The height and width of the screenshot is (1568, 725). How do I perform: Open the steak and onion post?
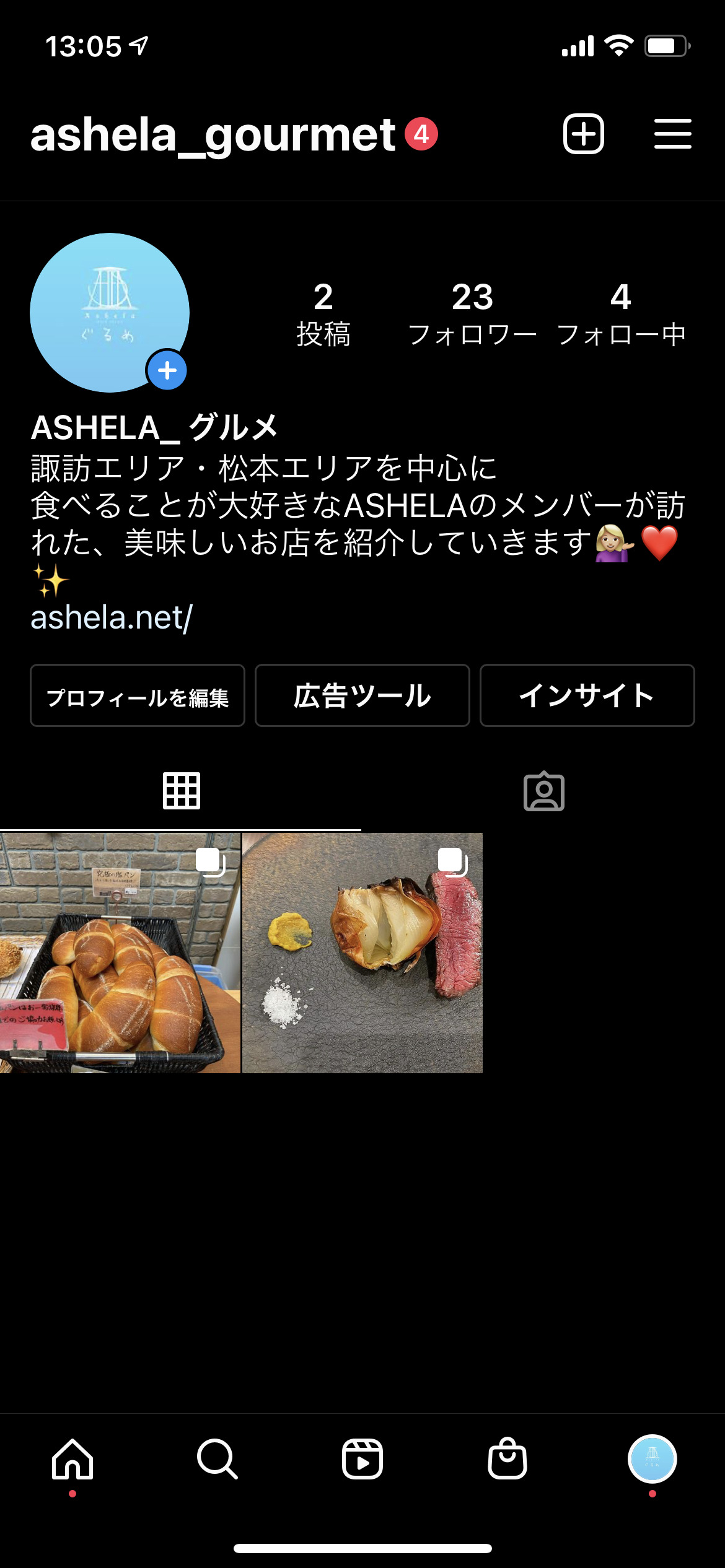pos(362,953)
